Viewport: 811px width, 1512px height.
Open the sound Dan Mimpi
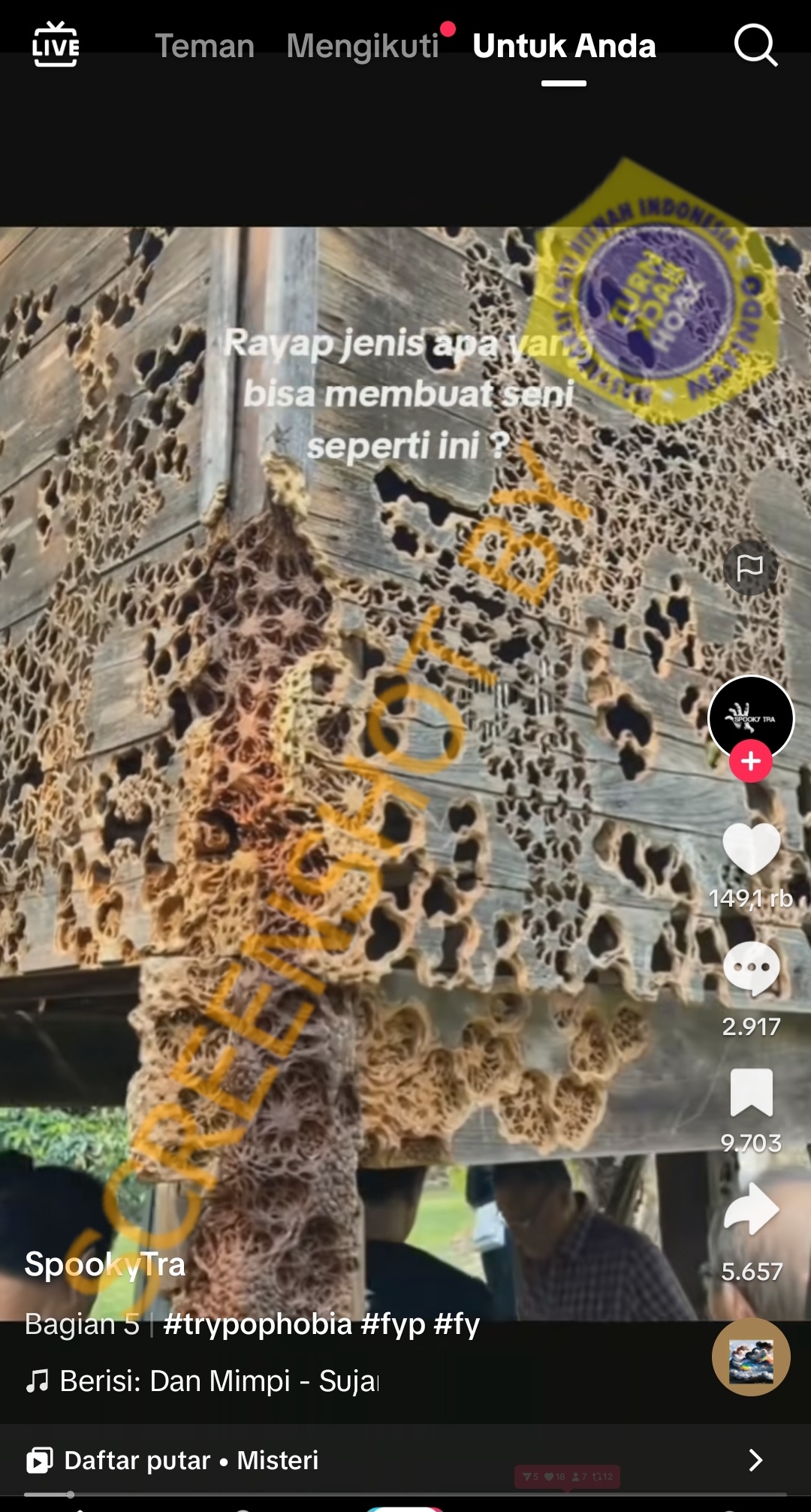(x=218, y=1381)
